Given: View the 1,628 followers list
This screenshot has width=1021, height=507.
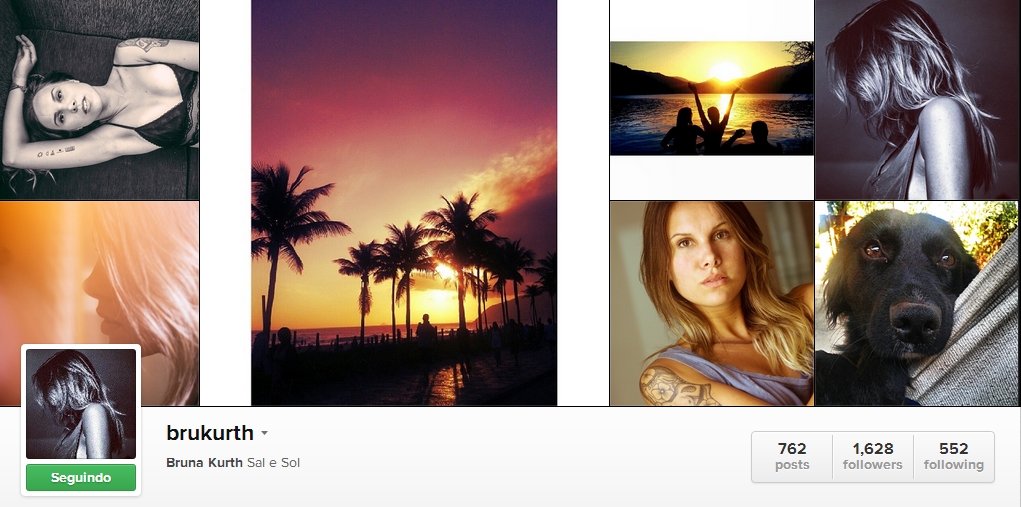Looking at the screenshot, I should (x=872, y=456).
